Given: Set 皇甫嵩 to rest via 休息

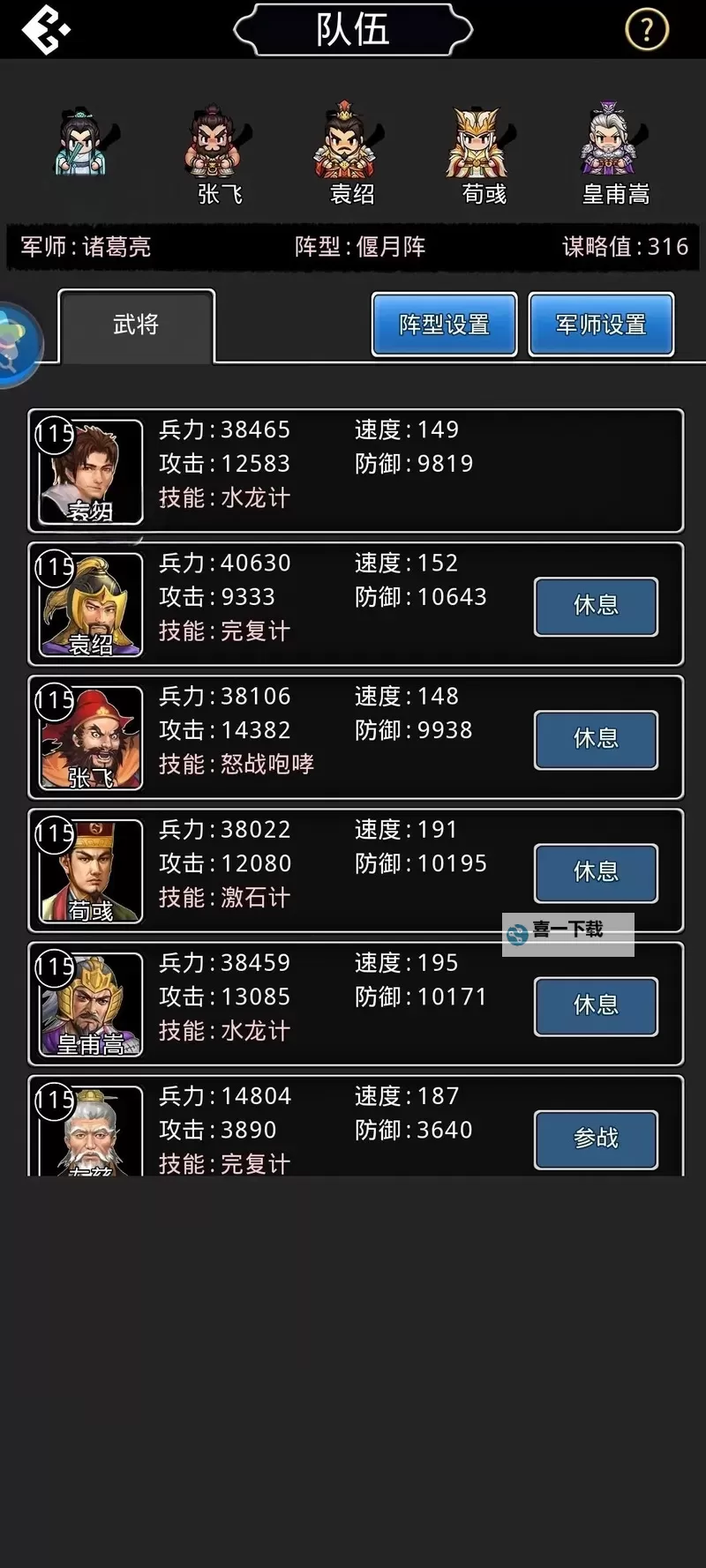Looking at the screenshot, I should point(596,1005).
